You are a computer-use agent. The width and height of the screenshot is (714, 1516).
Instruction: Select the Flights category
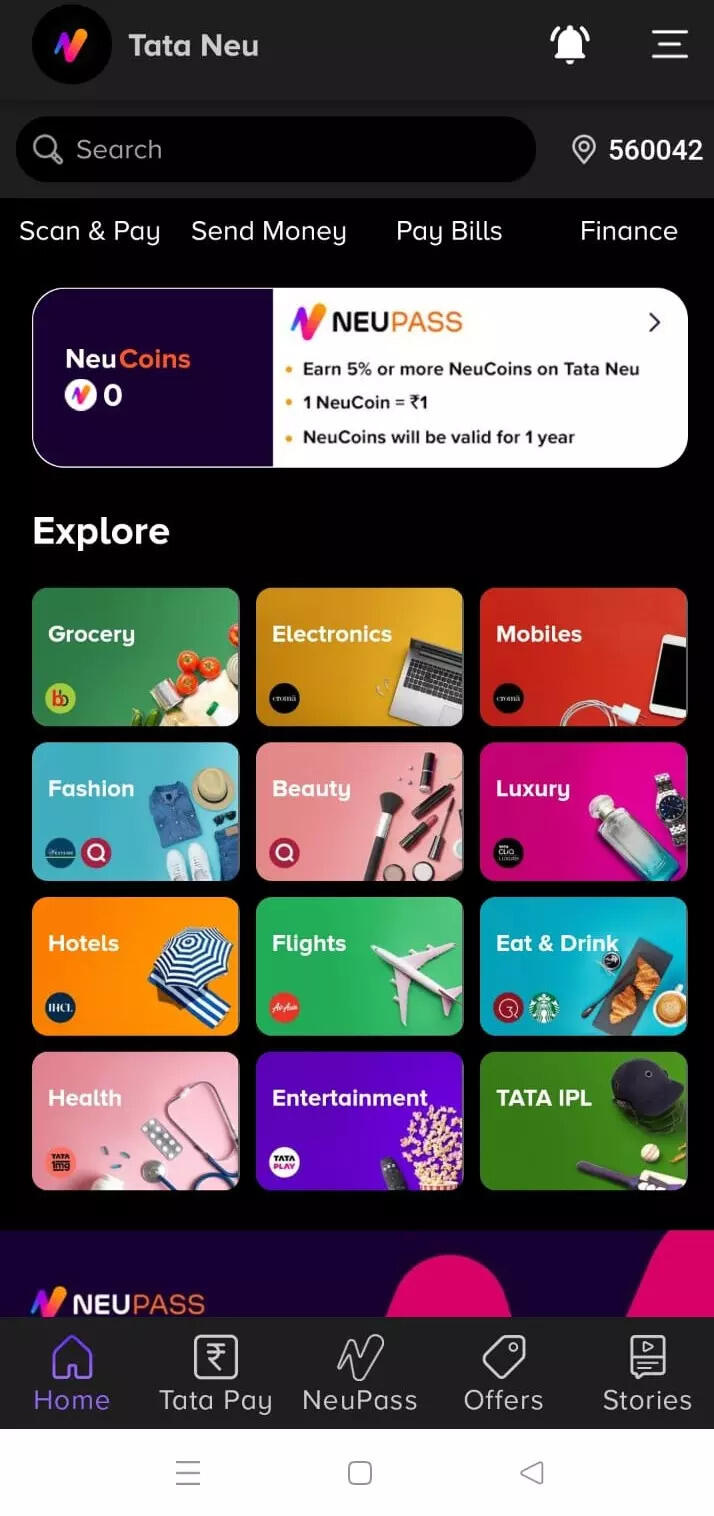[x=360, y=966]
